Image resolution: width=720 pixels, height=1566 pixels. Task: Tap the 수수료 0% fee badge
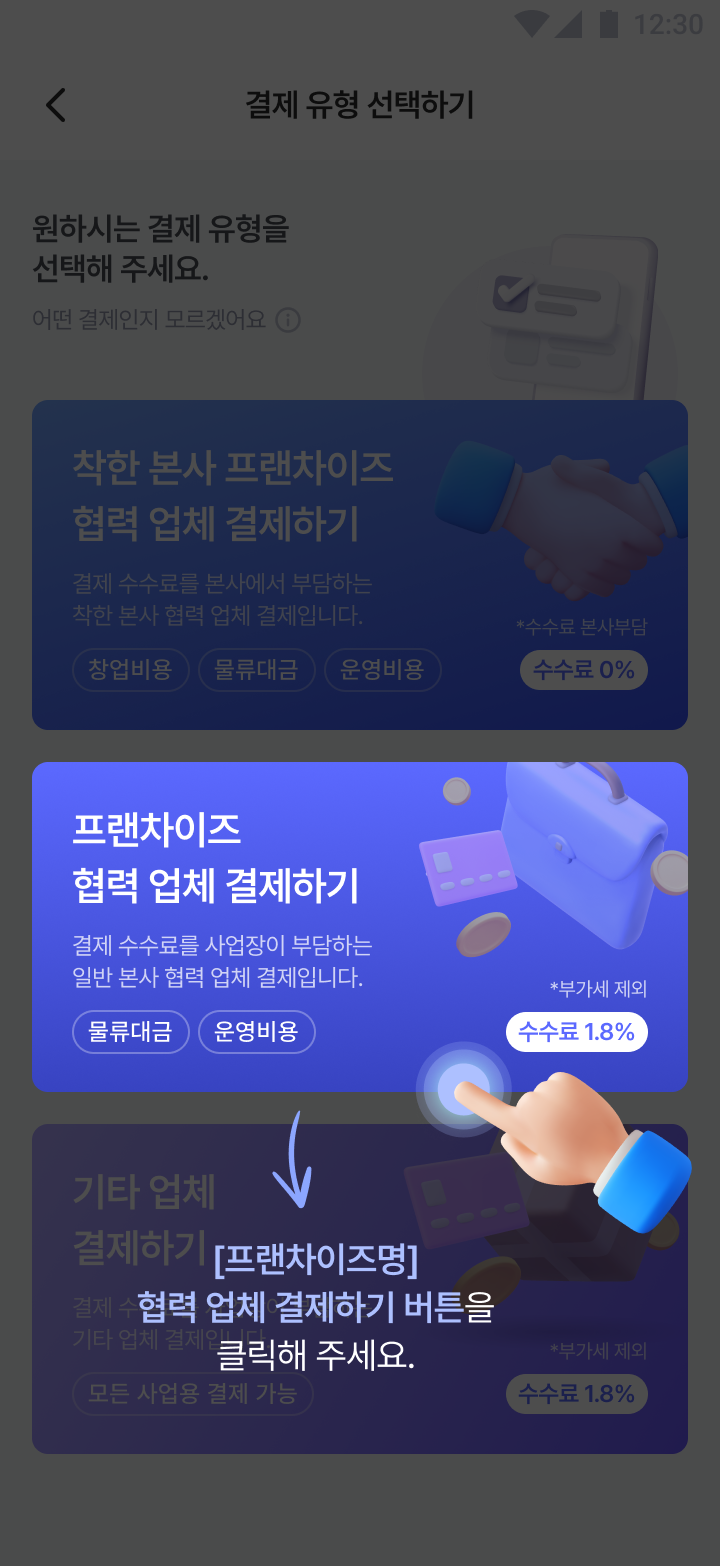tap(583, 670)
